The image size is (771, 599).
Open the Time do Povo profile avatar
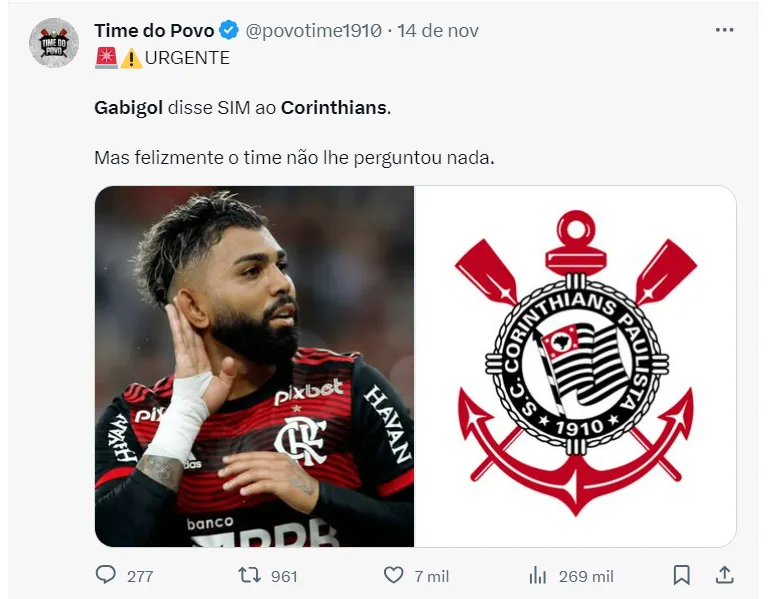(x=54, y=43)
